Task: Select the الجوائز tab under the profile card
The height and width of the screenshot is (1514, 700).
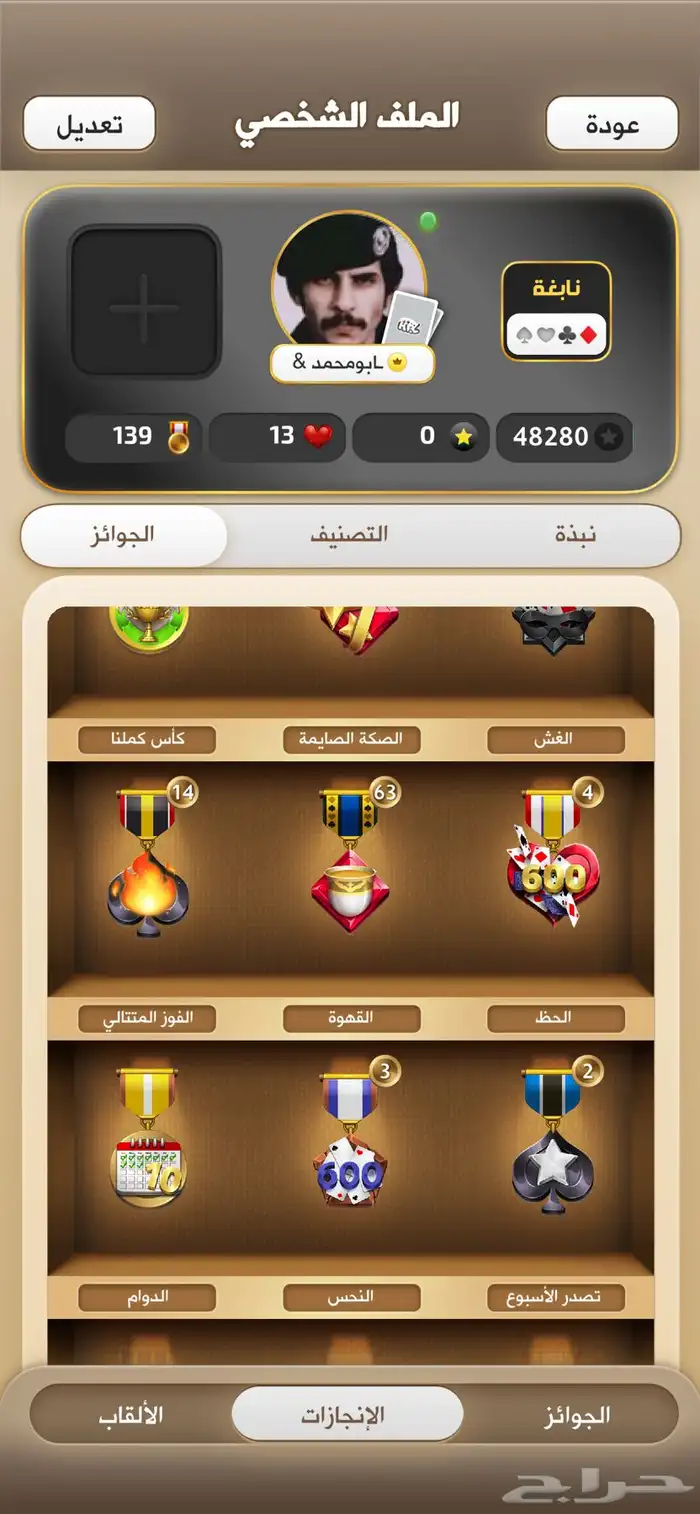Action: (x=124, y=535)
